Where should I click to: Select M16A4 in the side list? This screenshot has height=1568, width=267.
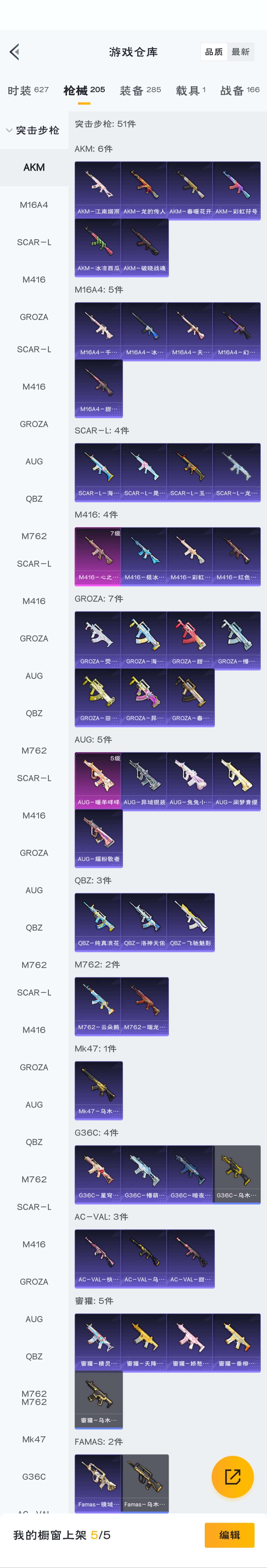[x=34, y=205]
